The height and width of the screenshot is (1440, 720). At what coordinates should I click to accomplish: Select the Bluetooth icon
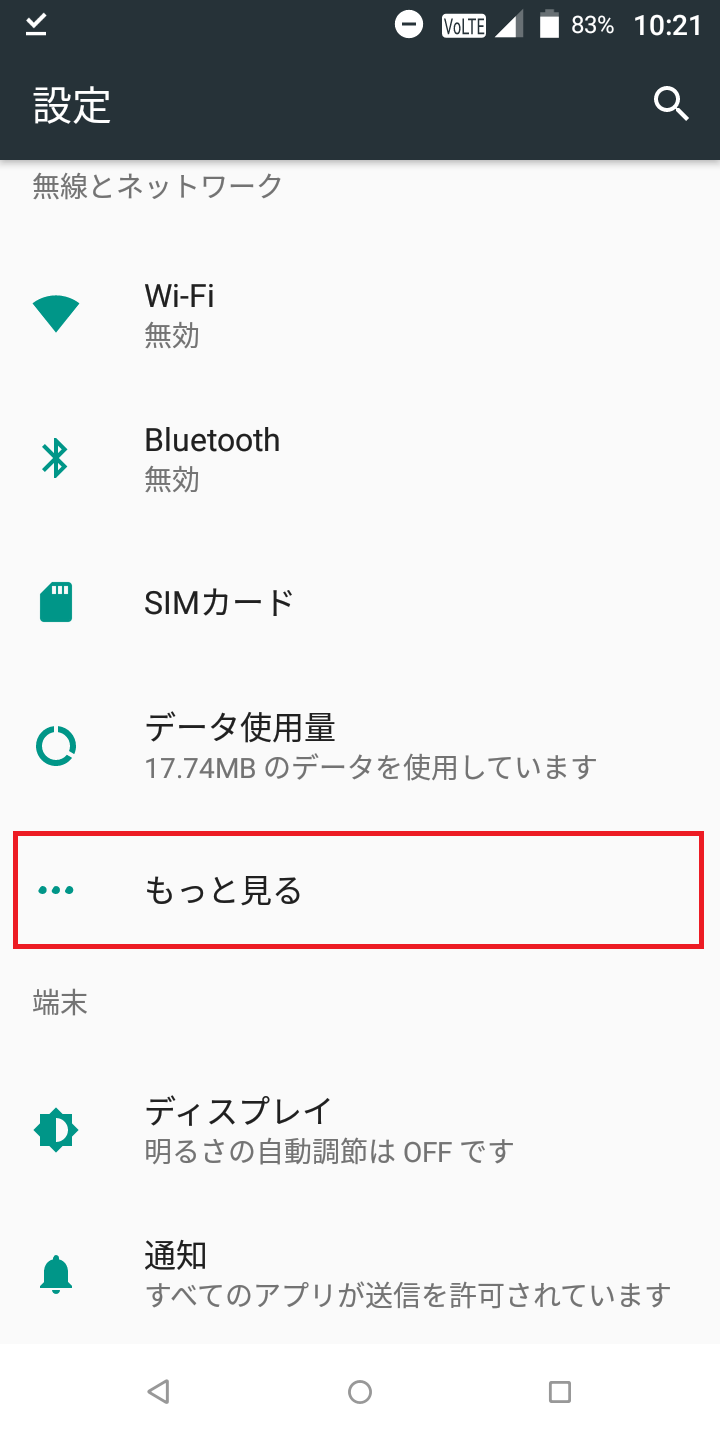tap(56, 457)
